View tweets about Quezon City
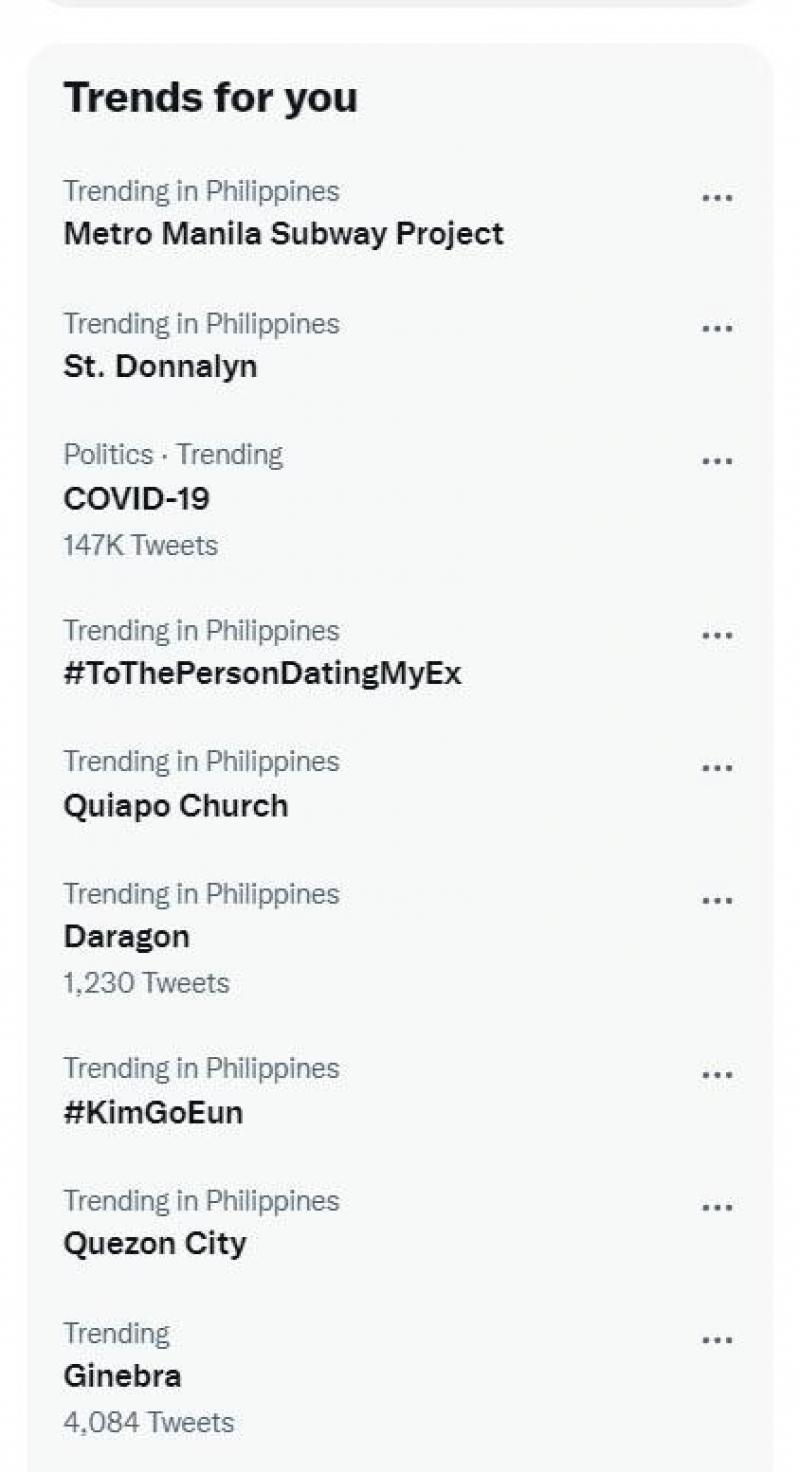 155,1243
